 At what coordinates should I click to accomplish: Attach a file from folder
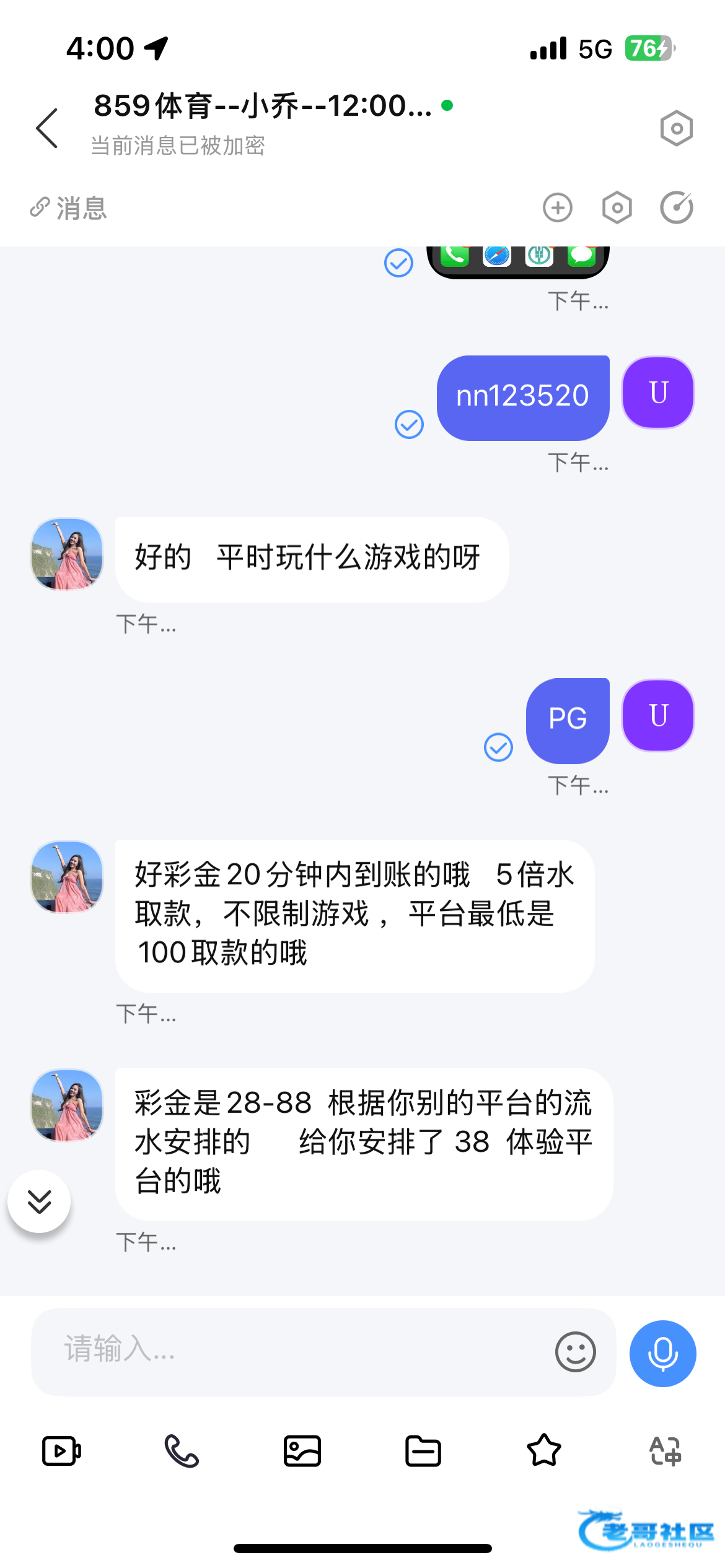423,1451
